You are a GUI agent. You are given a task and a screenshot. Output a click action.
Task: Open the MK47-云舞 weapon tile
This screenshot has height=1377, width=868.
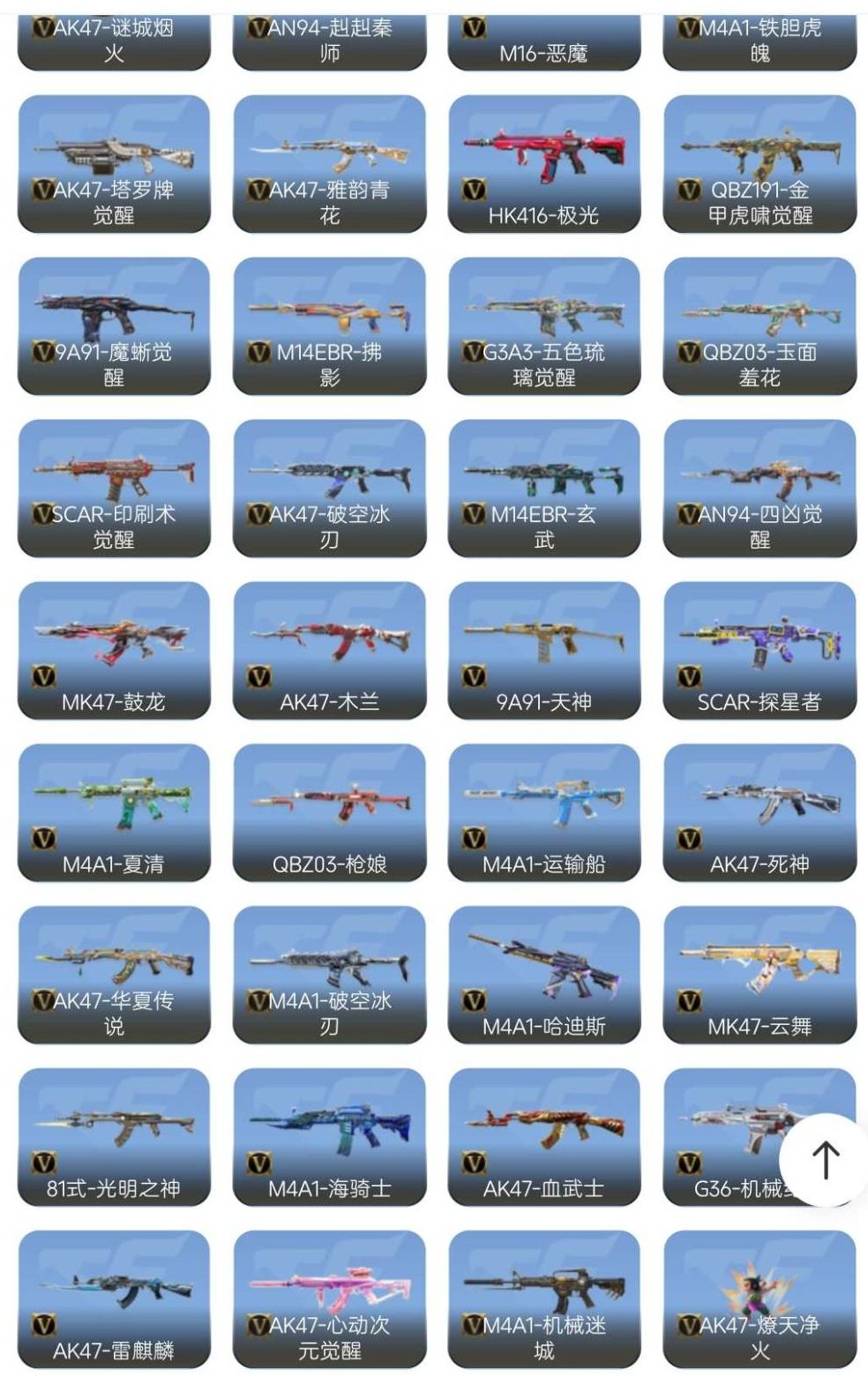click(759, 975)
